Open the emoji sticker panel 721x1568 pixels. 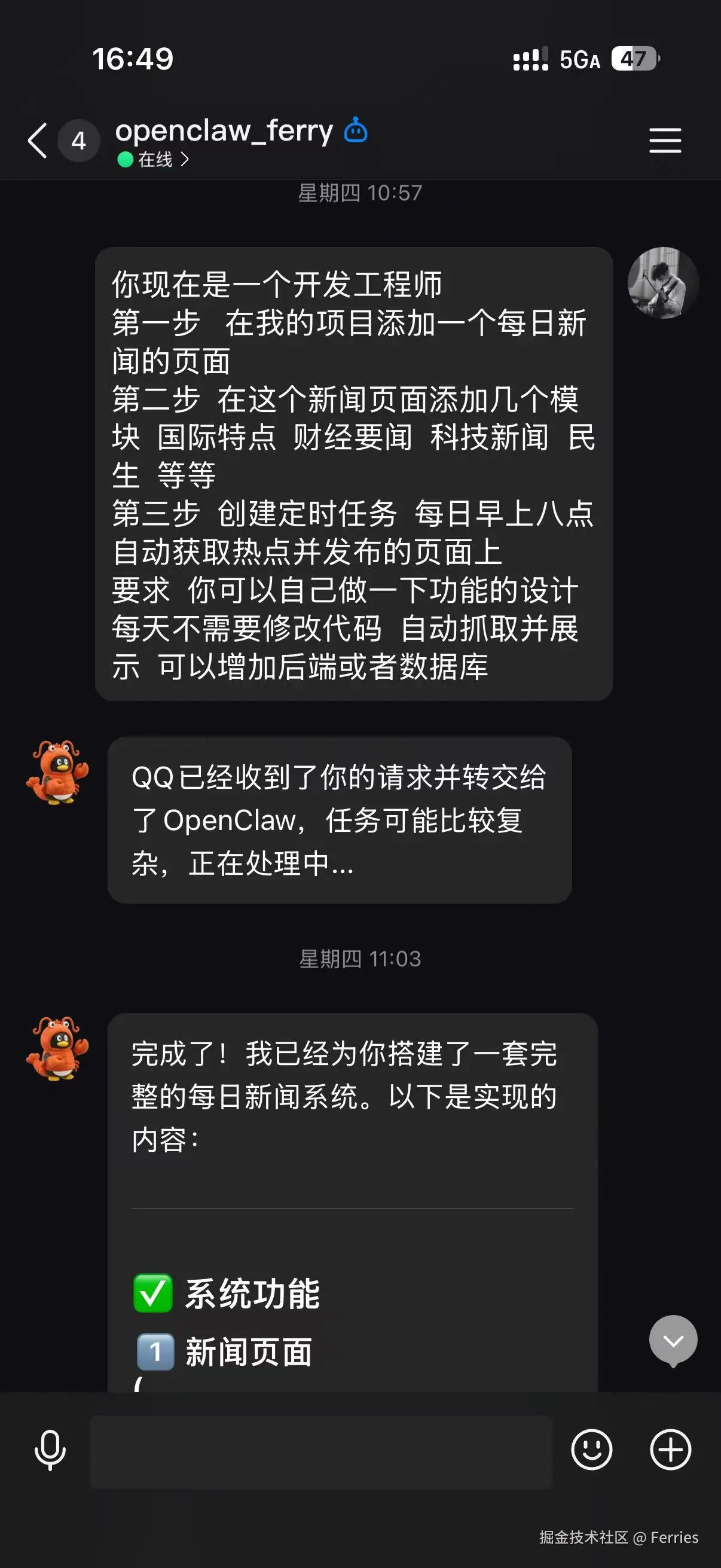click(x=591, y=1450)
